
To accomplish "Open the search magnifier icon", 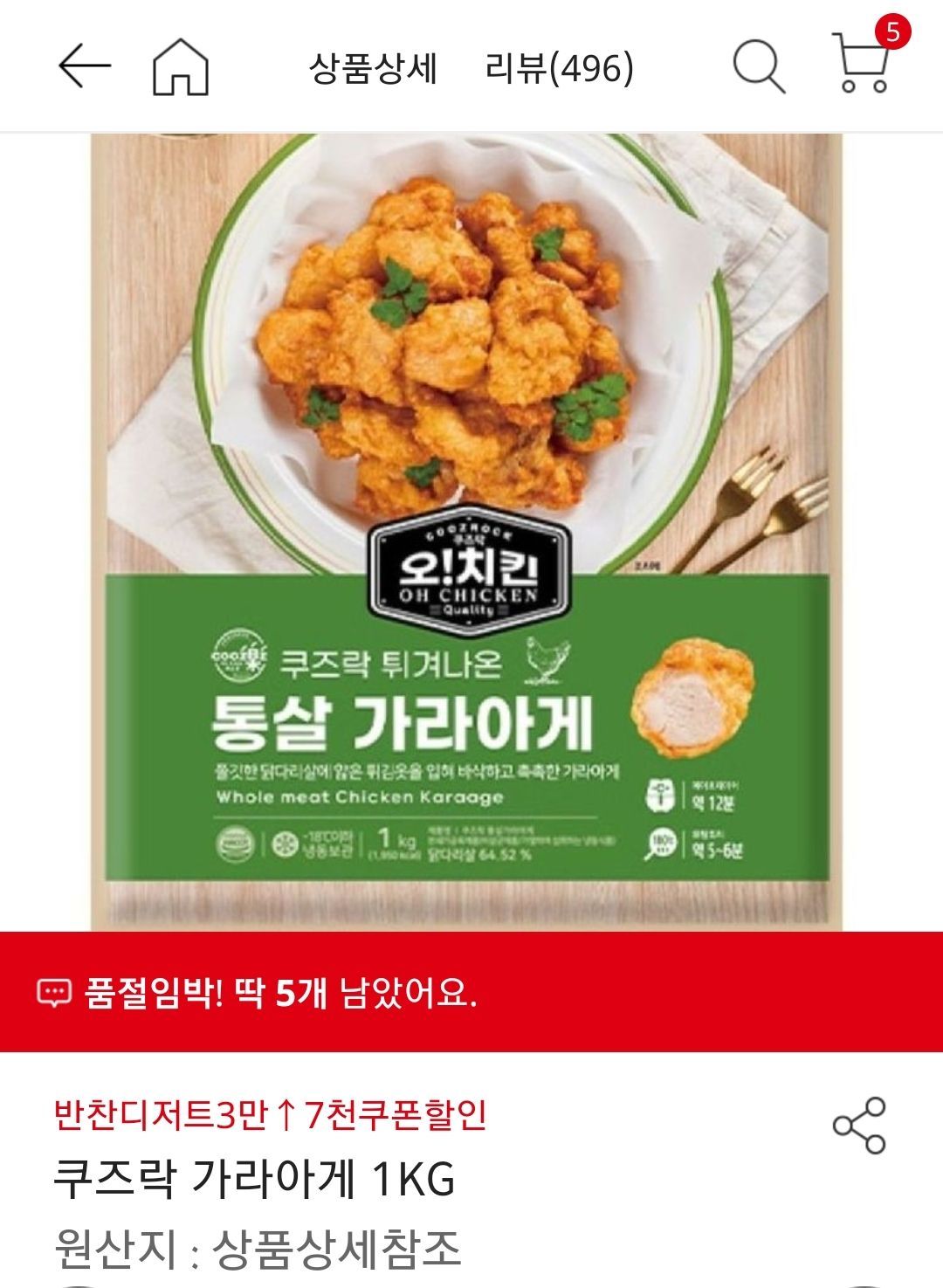I will click(x=758, y=67).
